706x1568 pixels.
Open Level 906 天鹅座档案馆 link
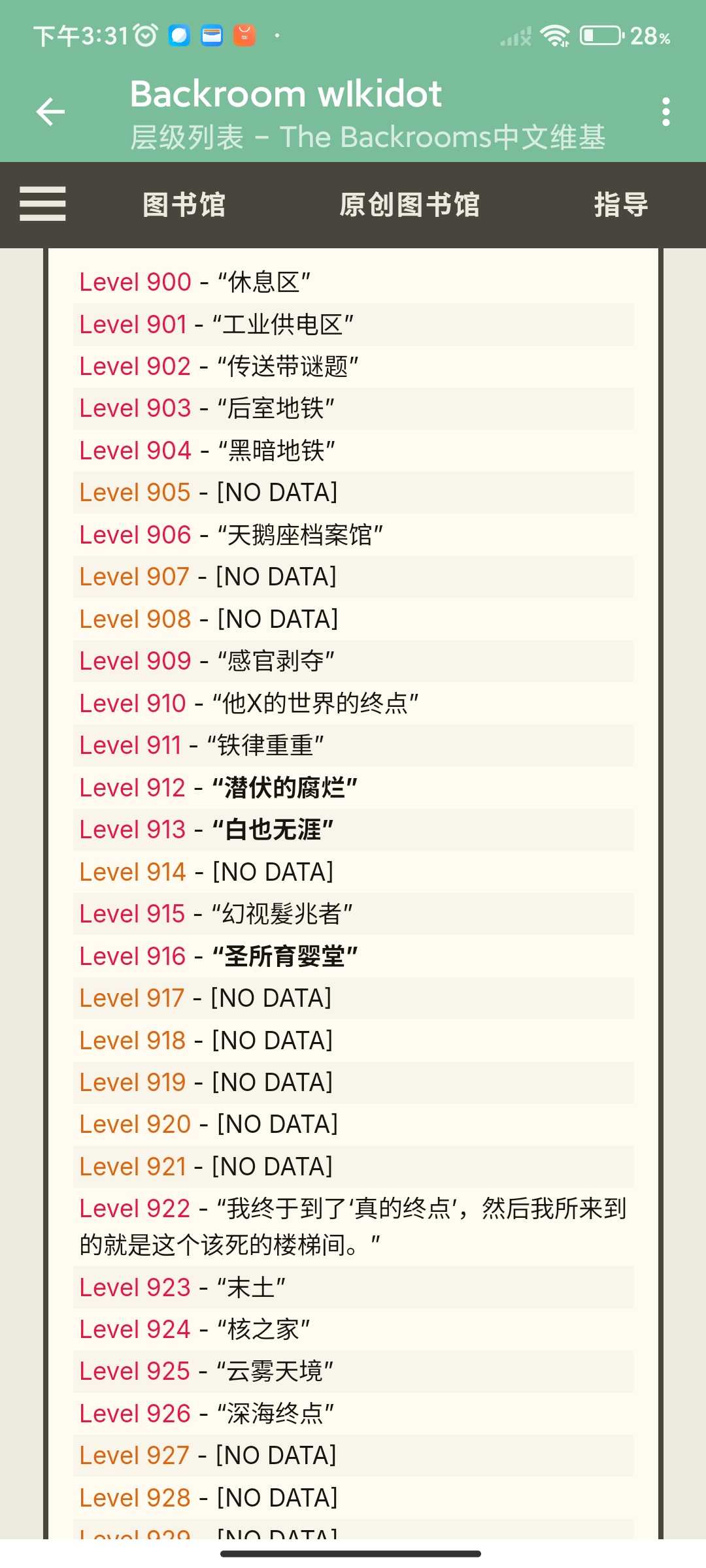(x=135, y=535)
